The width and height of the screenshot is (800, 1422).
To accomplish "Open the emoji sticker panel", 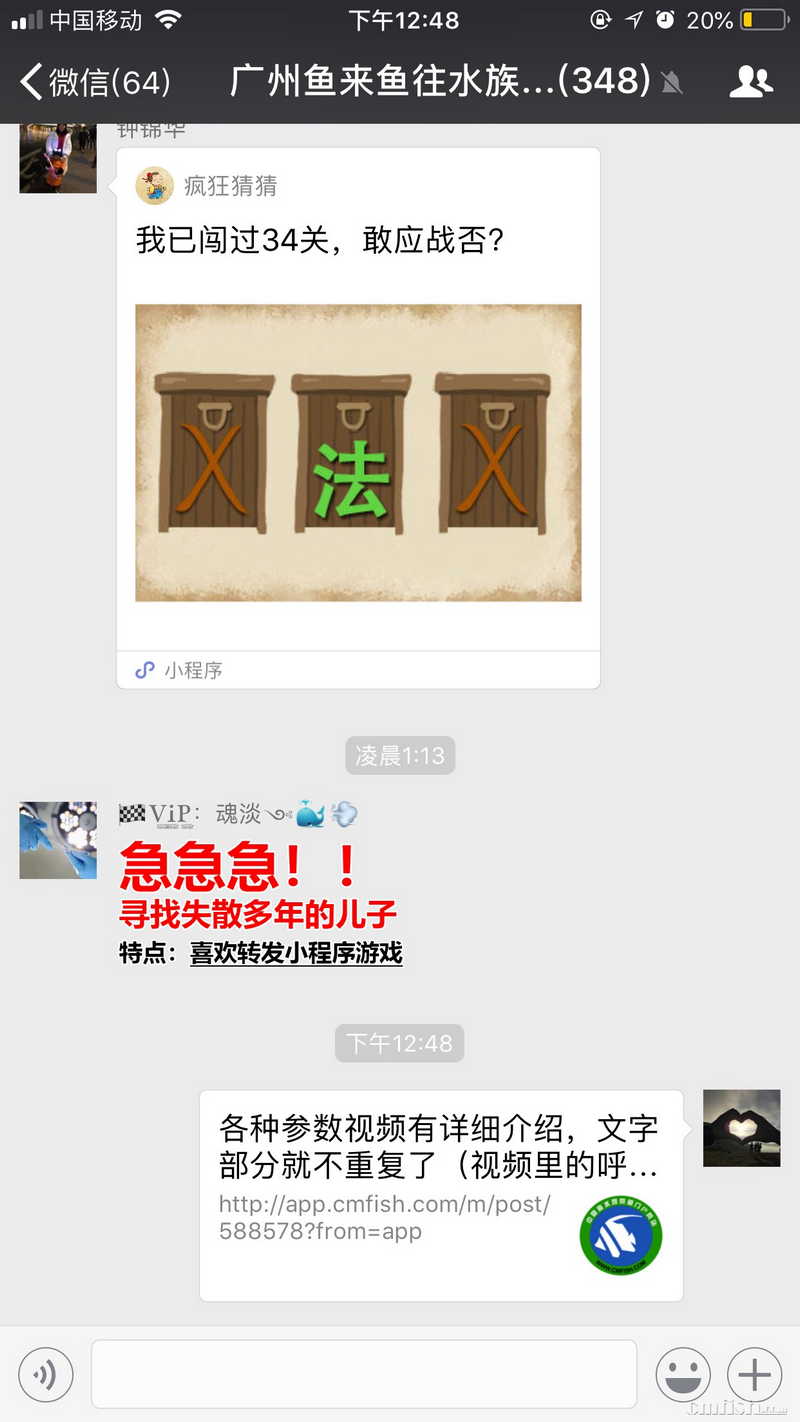I will pyautogui.click(x=683, y=1375).
